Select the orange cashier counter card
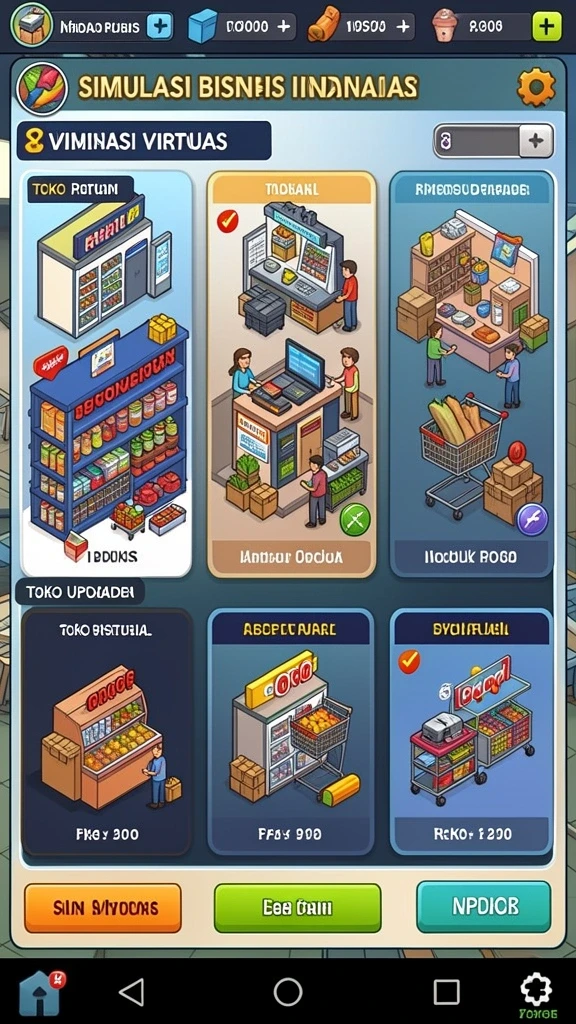576x1024 pixels. pos(292,375)
